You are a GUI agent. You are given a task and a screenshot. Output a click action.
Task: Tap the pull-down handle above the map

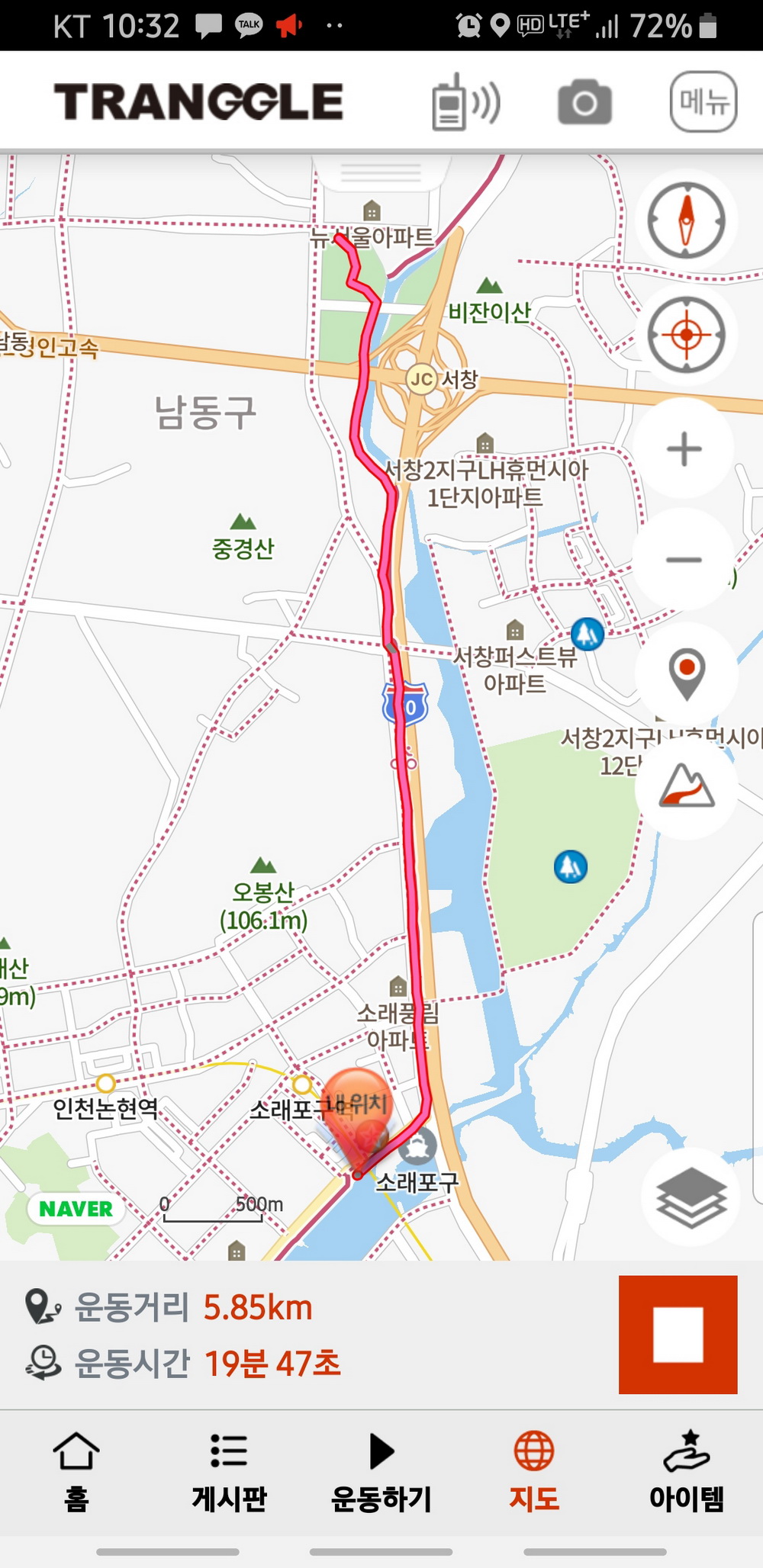click(x=381, y=172)
